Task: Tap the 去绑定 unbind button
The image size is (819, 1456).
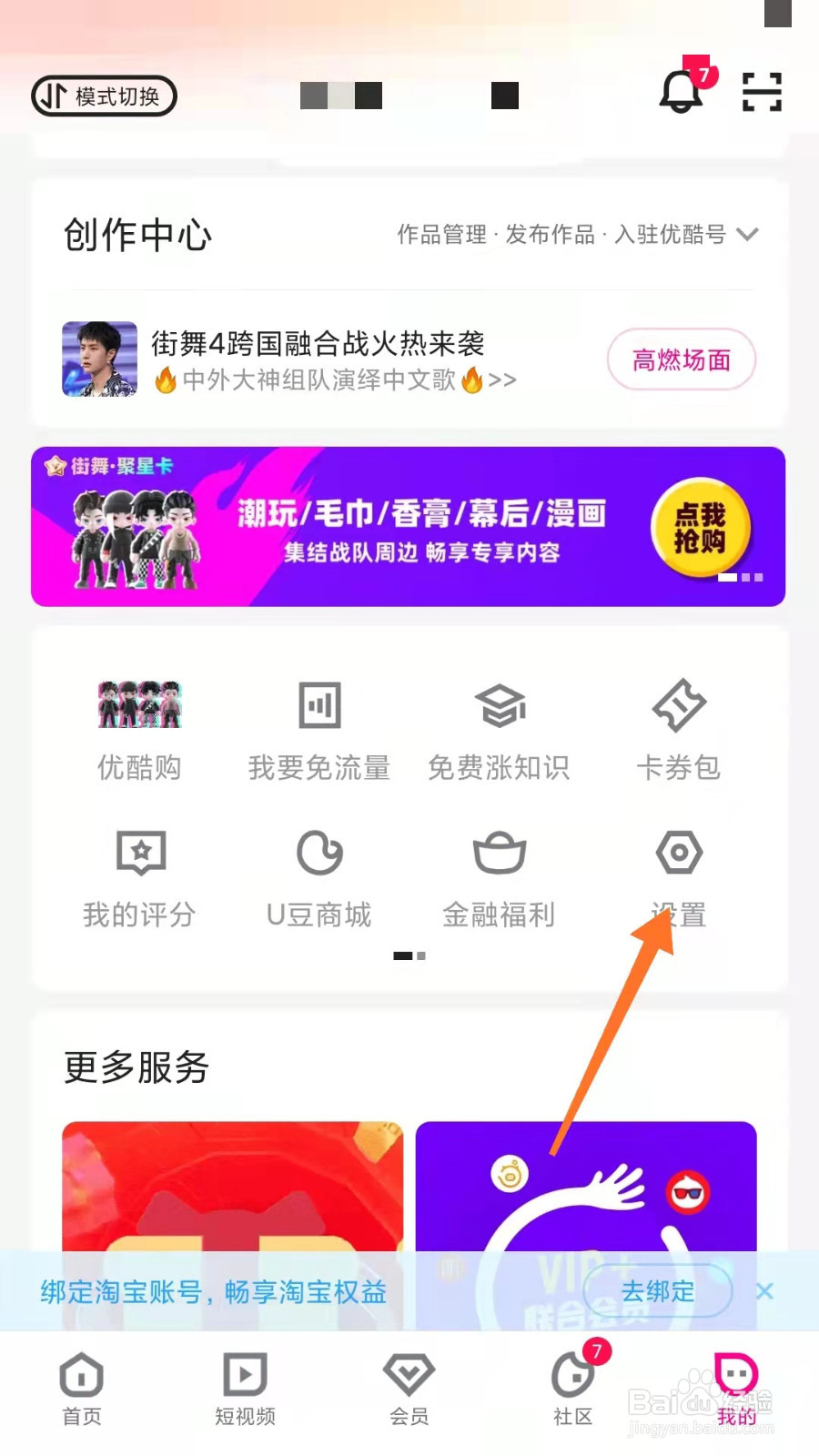Action: click(x=657, y=1292)
